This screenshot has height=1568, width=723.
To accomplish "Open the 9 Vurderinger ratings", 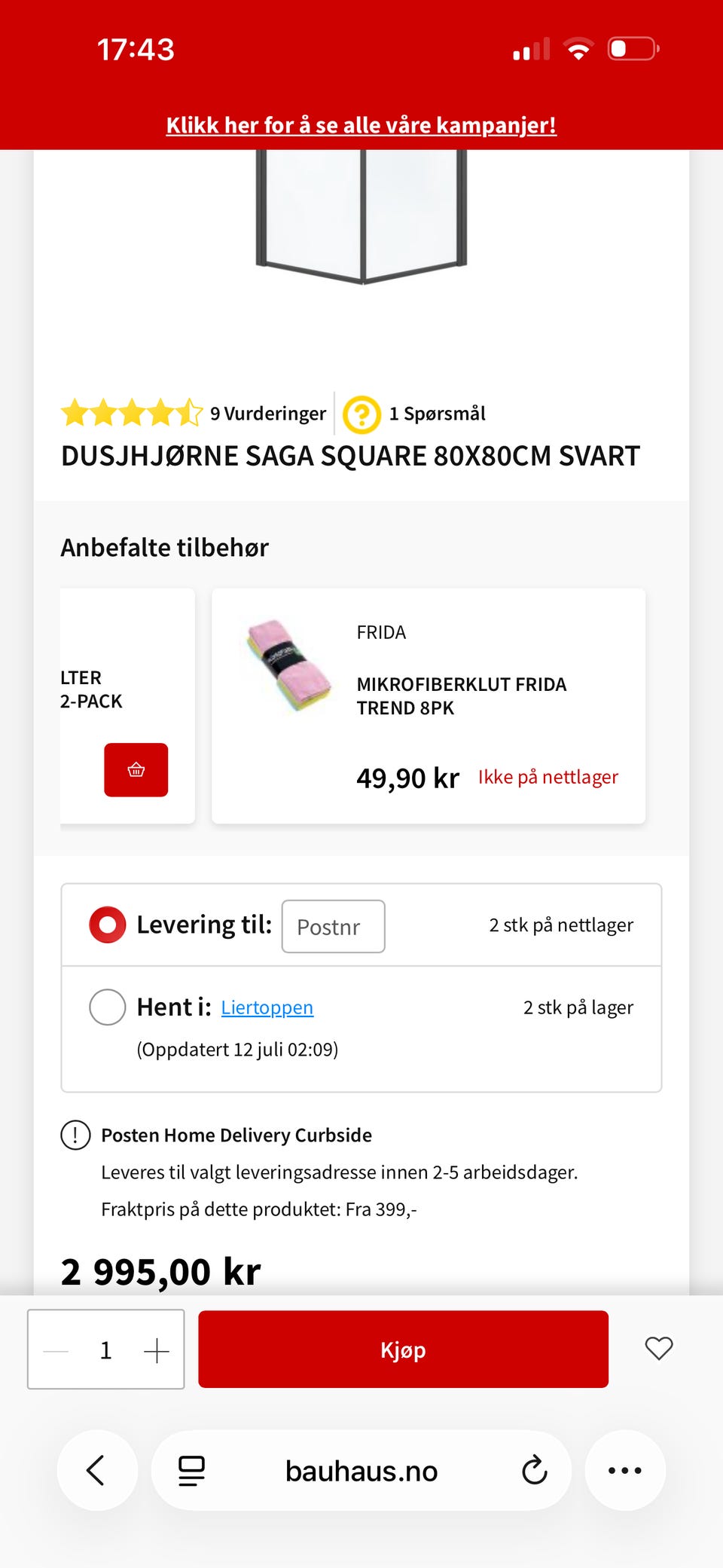I will tap(268, 414).
